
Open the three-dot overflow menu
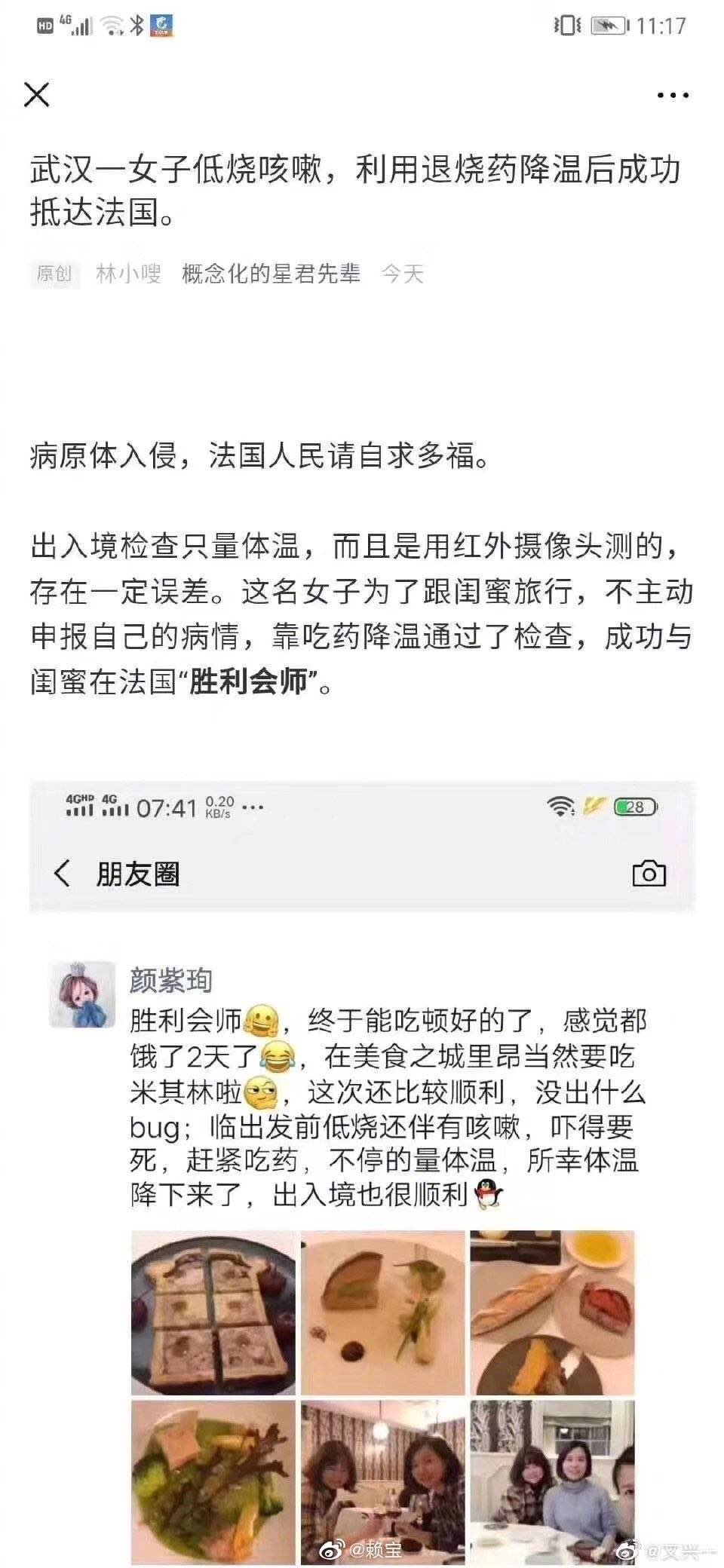point(672,96)
